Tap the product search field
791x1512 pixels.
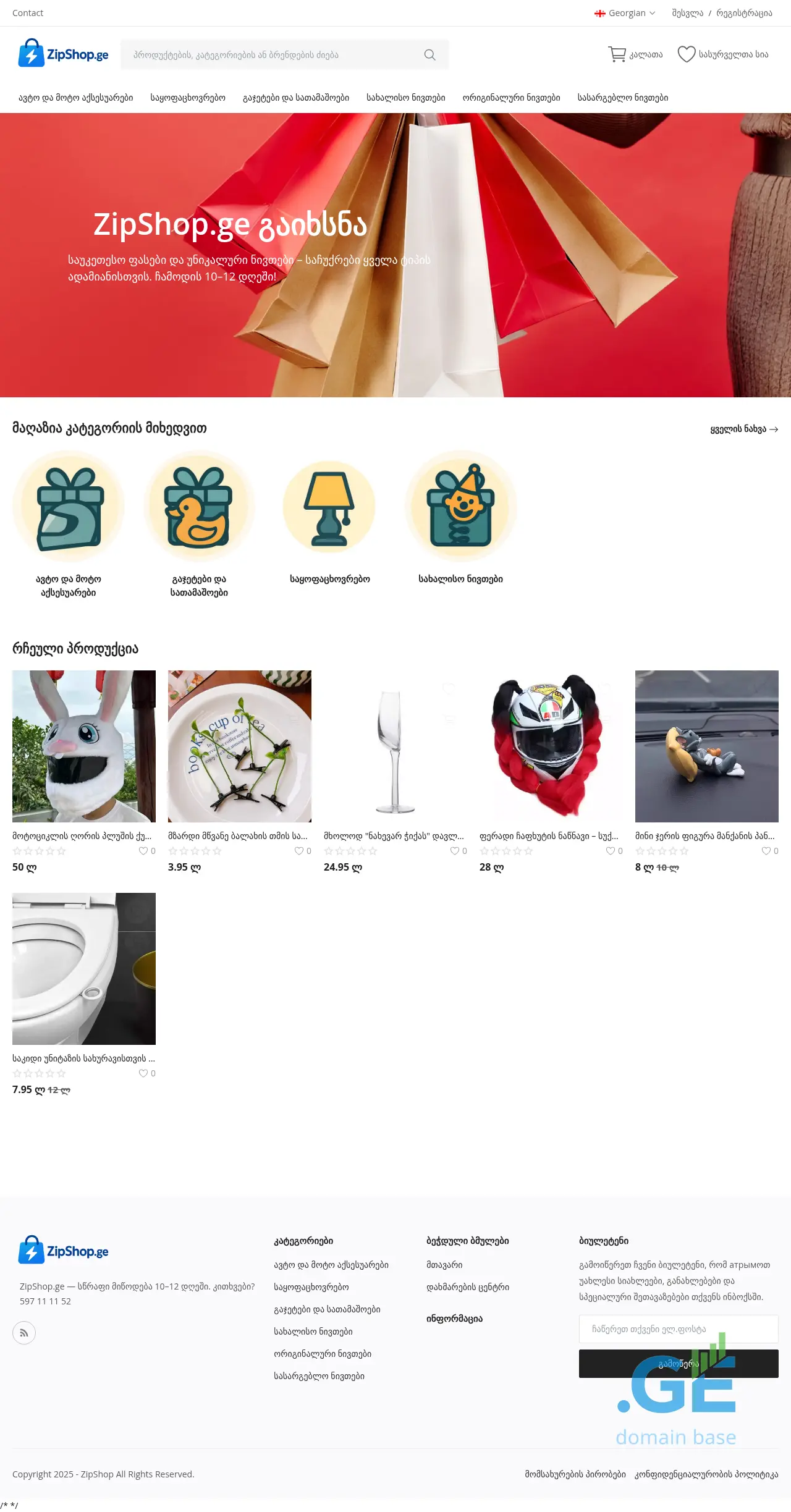click(272, 55)
